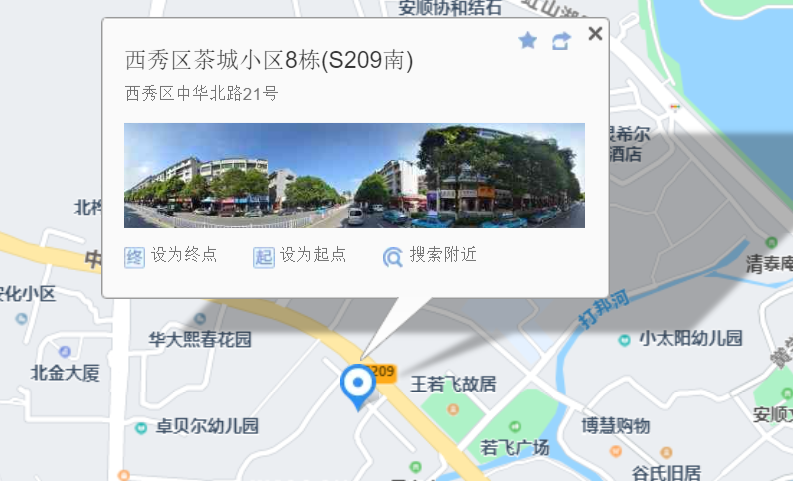Open the street view panorama image
The image size is (793, 481).
354,175
